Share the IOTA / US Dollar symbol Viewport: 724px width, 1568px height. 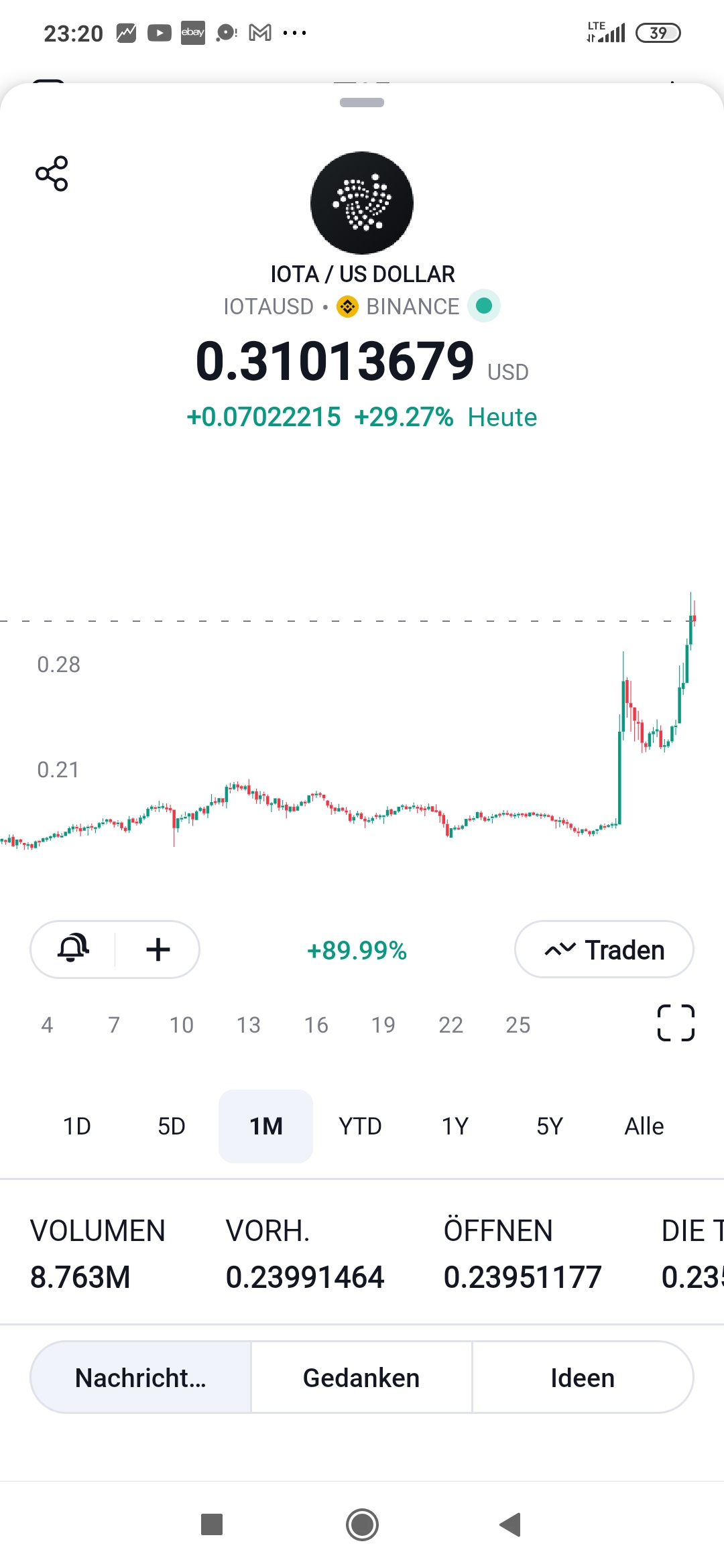tap(52, 174)
